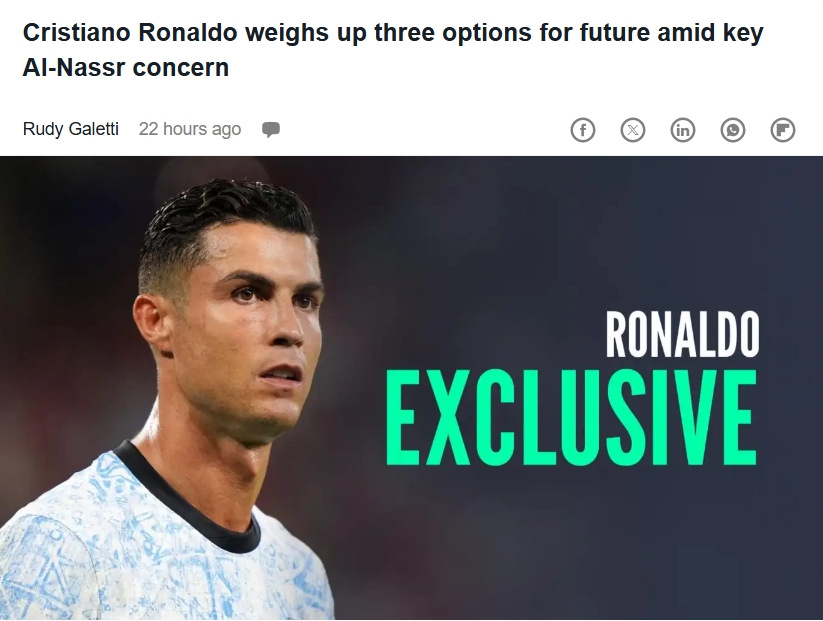The image size is (823, 621).
Task: Share article to Flipboard
Action: pos(783,130)
